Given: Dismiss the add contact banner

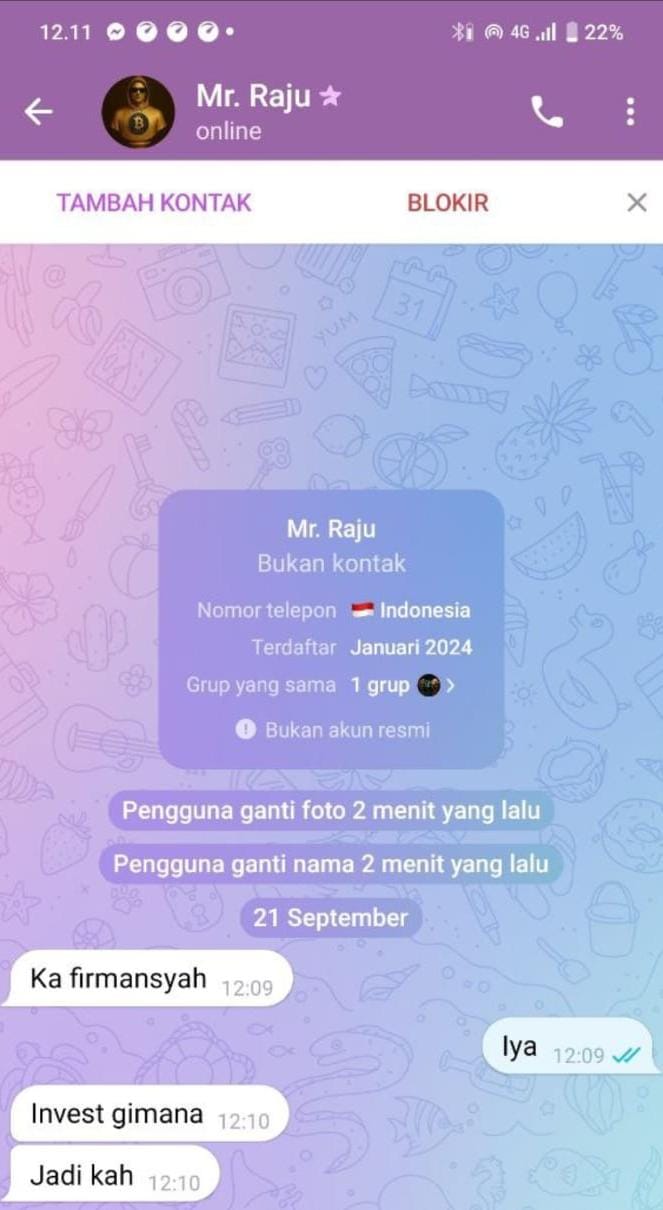Looking at the screenshot, I should (637, 203).
